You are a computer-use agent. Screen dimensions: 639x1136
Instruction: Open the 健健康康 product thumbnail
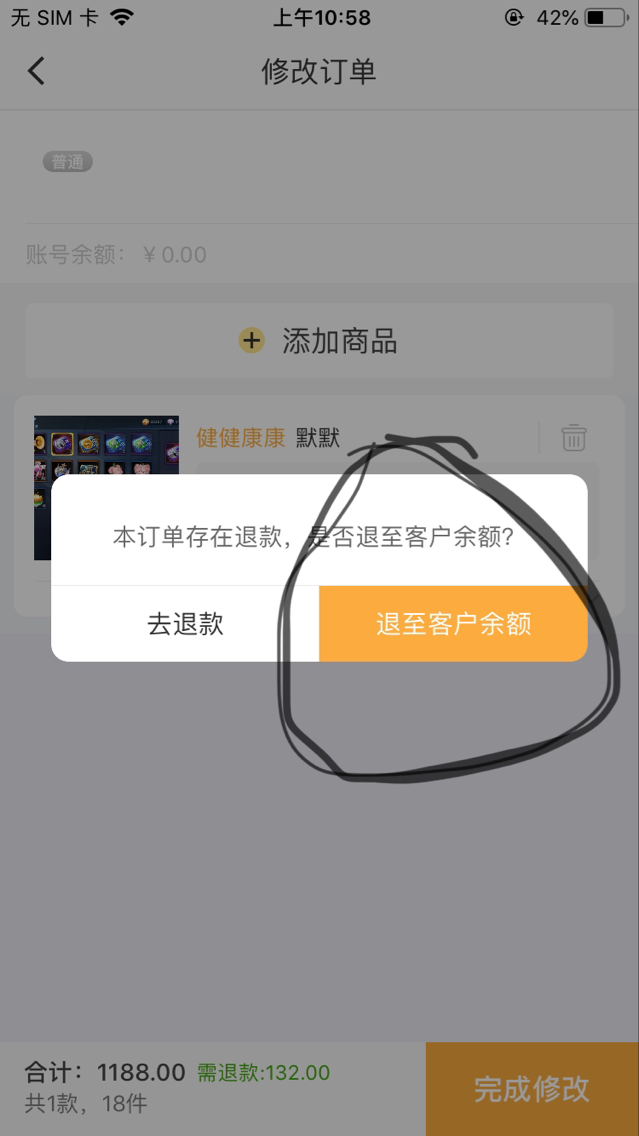click(x=106, y=488)
